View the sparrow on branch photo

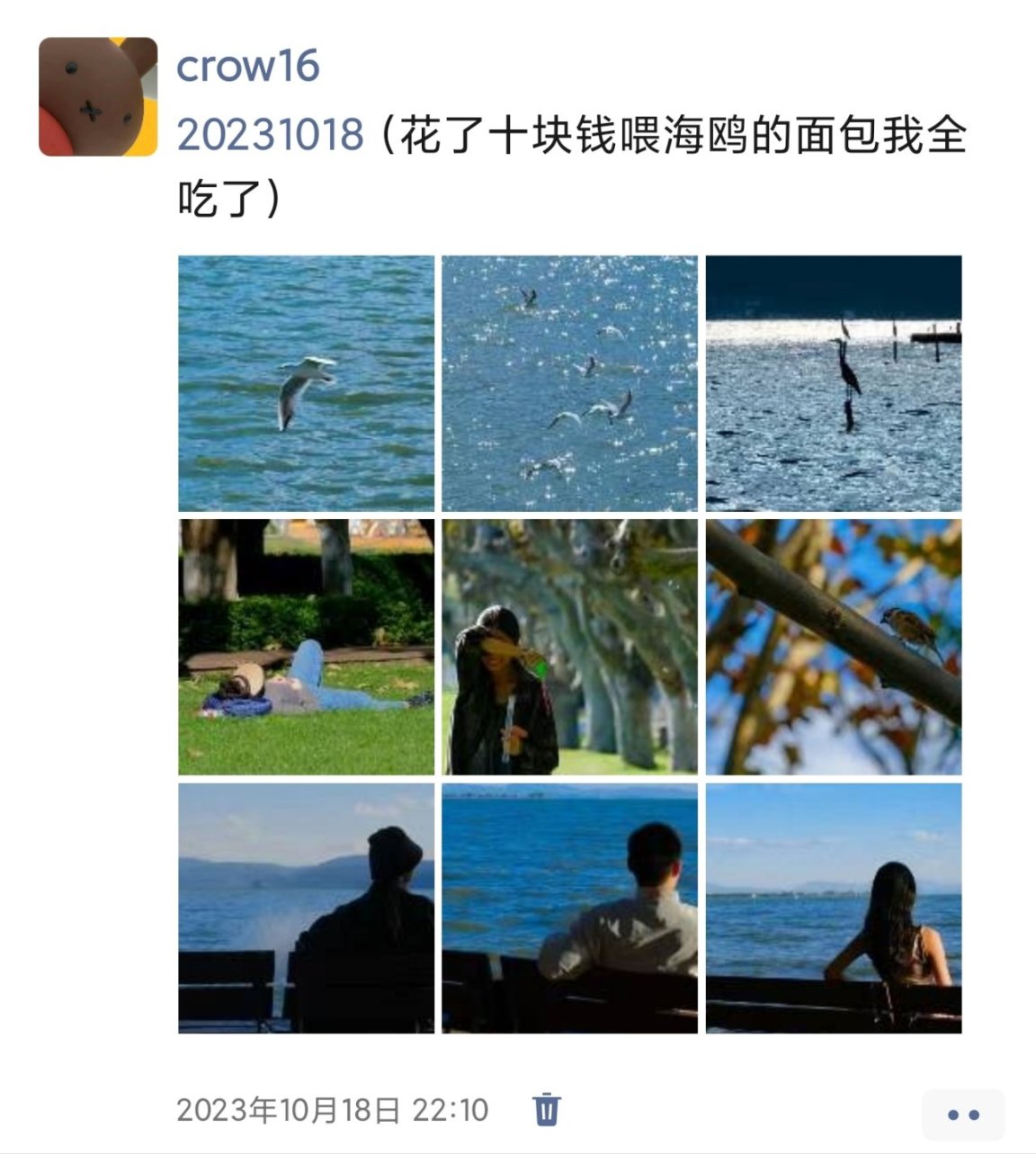click(833, 647)
